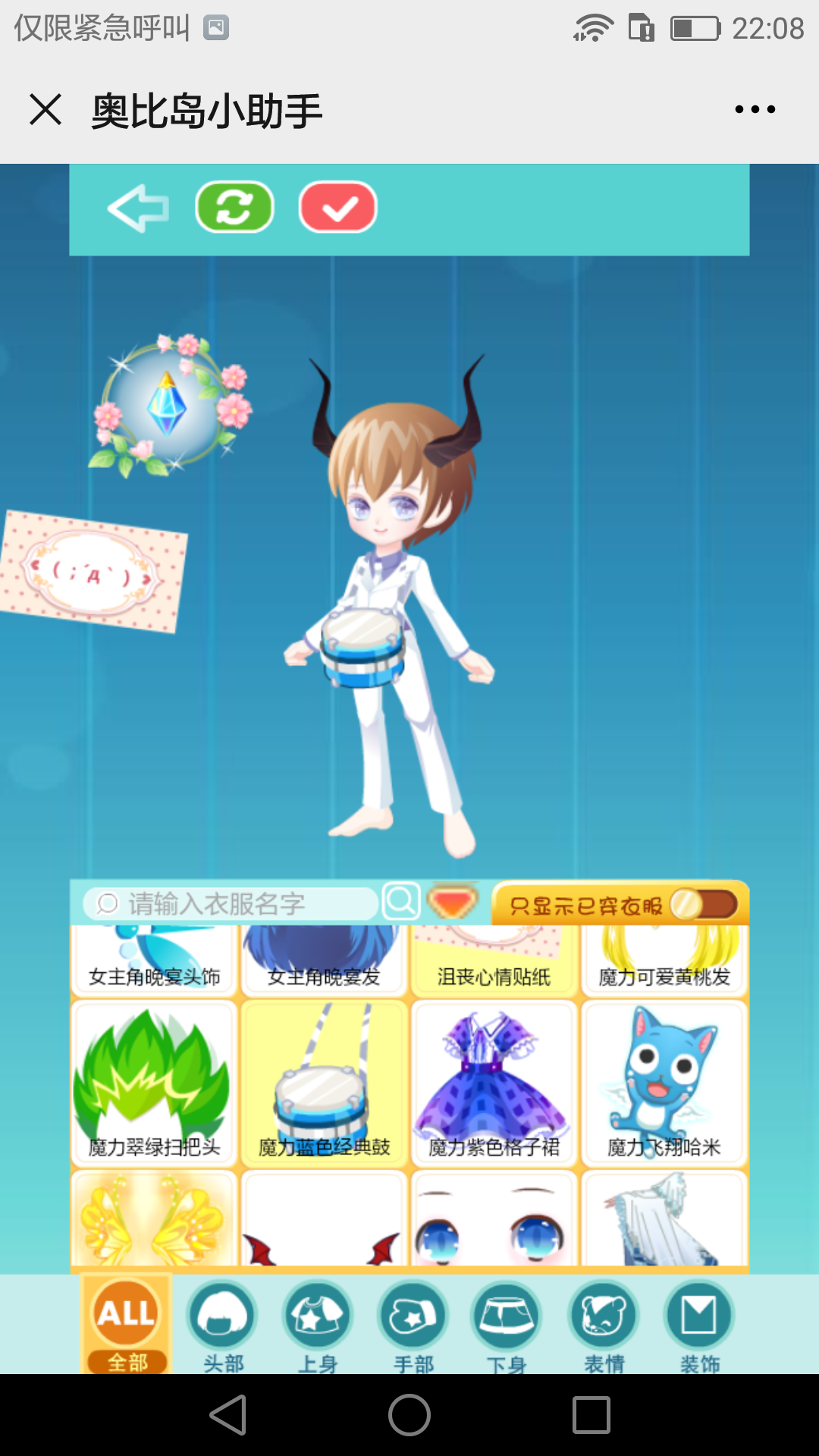Tap the magnifier search button
Image resolution: width=819 pixels, height=1456 pixels.
tap(400, 902)
